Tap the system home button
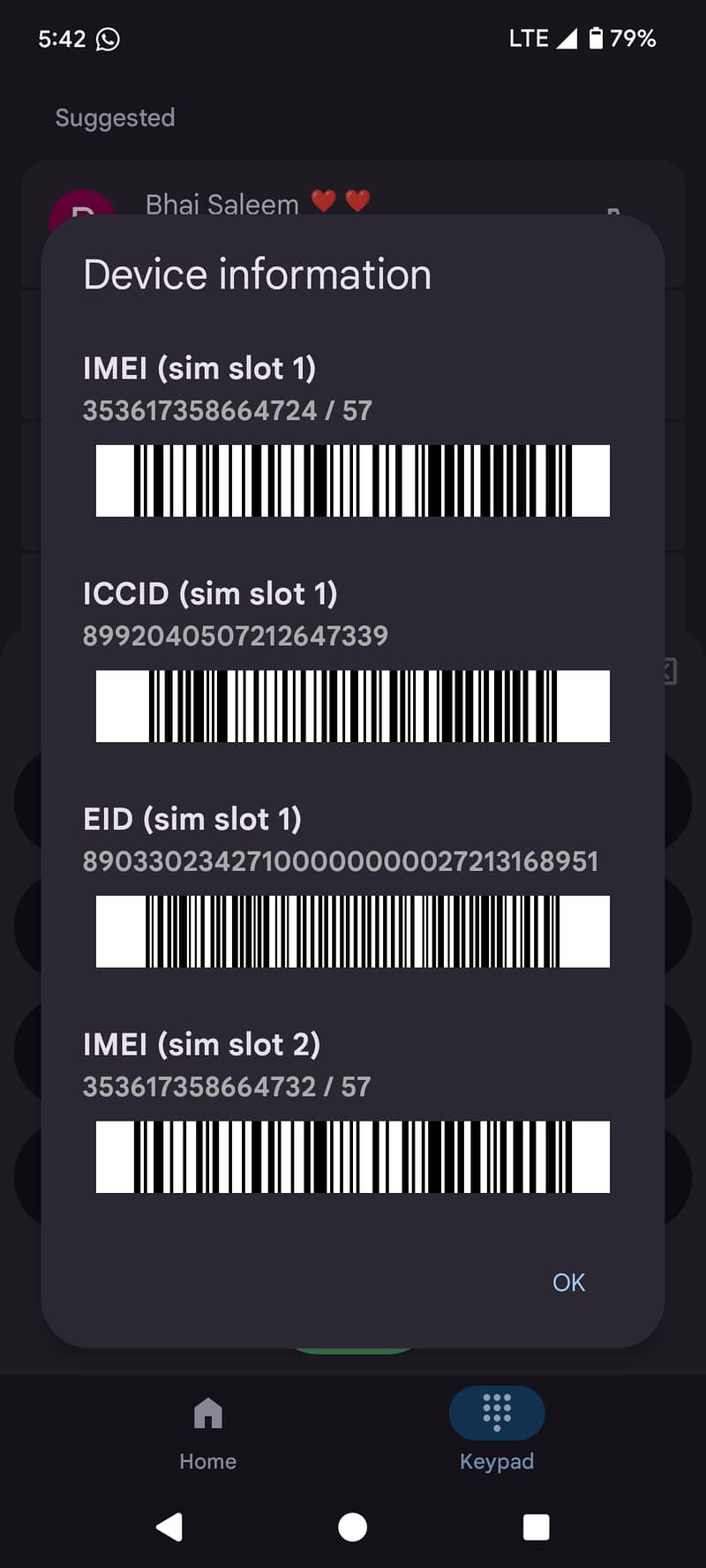The image size is (706, 1568). pyautogui.click(x=353, y=1527)
